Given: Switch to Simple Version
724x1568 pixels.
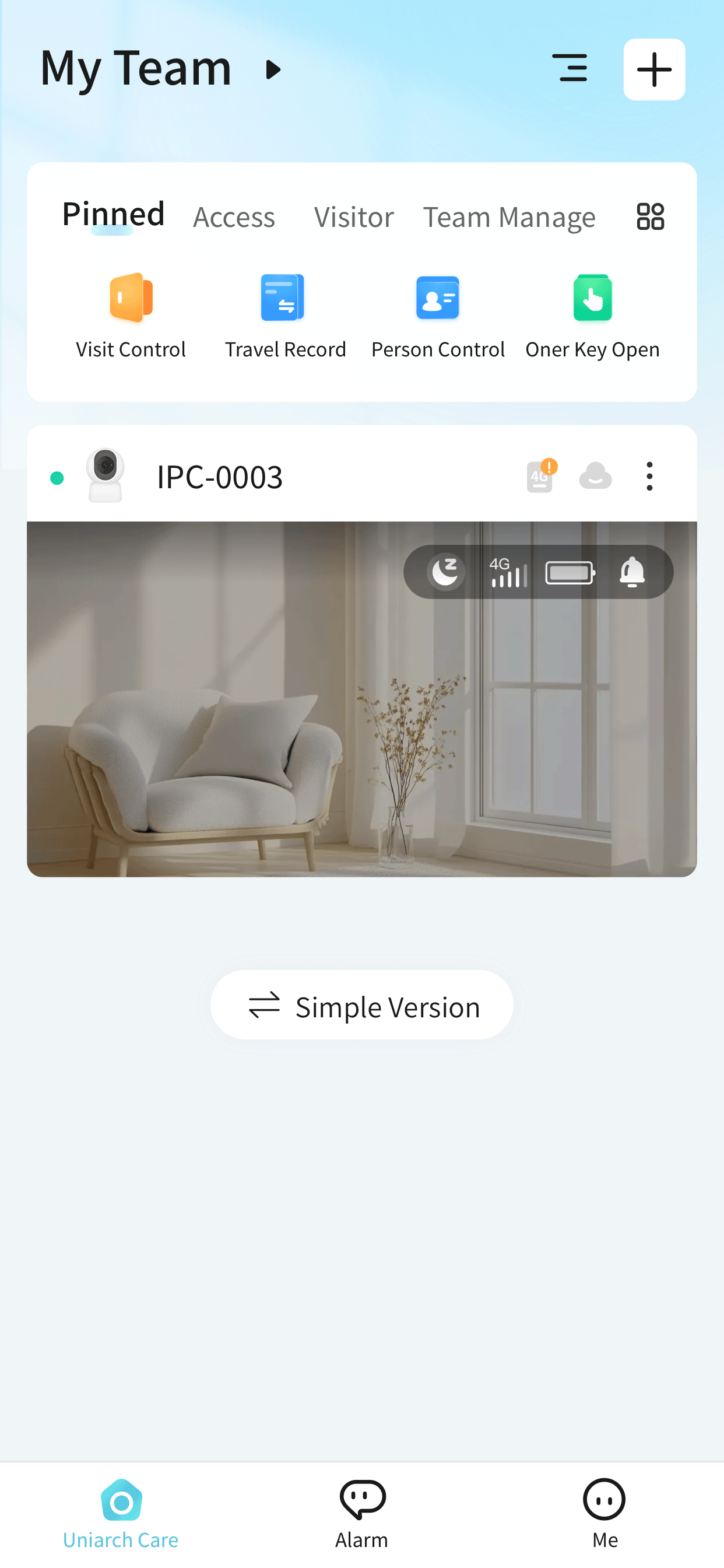Looking at the screenshot, I should click(x=361, y=1005).
